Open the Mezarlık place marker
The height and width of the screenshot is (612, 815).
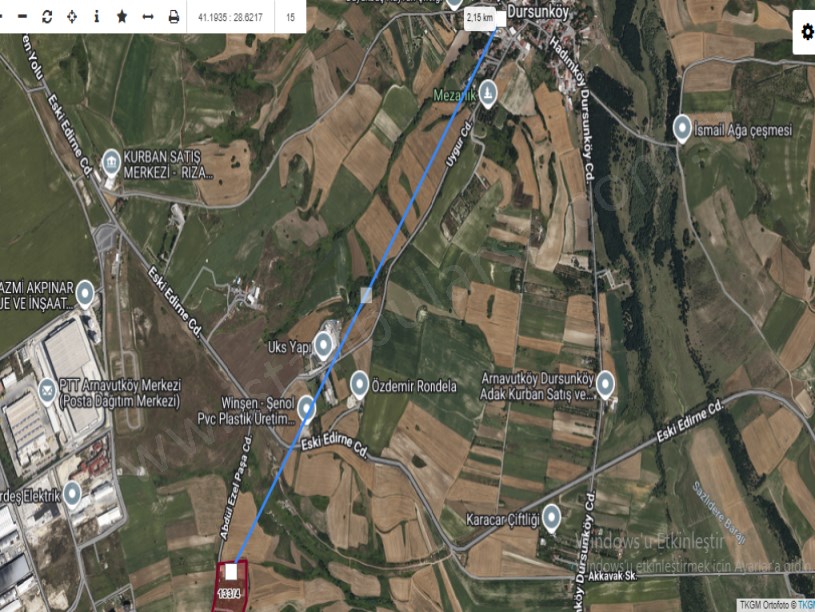(487, 93)
